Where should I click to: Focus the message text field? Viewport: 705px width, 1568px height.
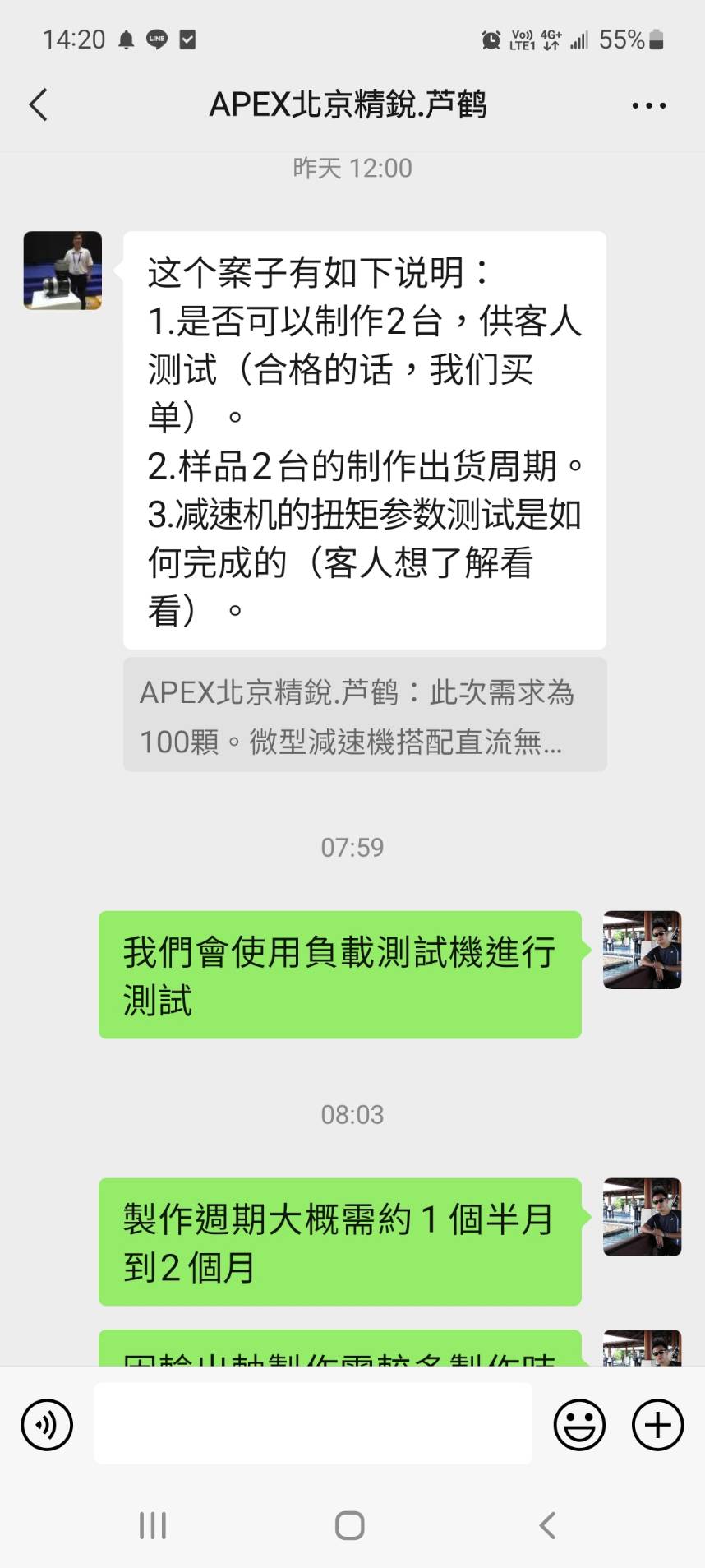(x=313, y=1423)
